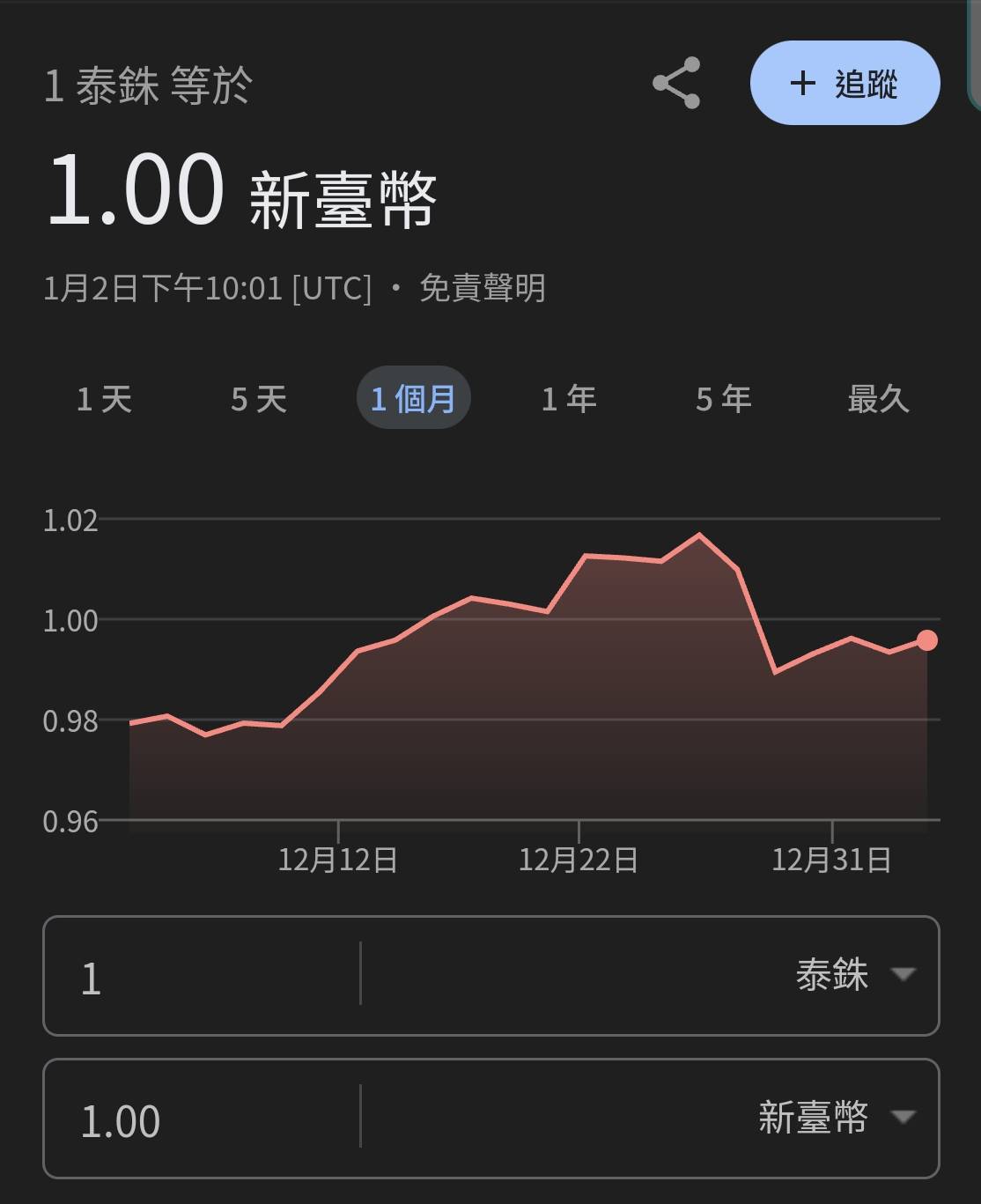Select the 5 天 chart range
Screen dimensions: 981x1204
pyautogui.click(x=259, y=399)
